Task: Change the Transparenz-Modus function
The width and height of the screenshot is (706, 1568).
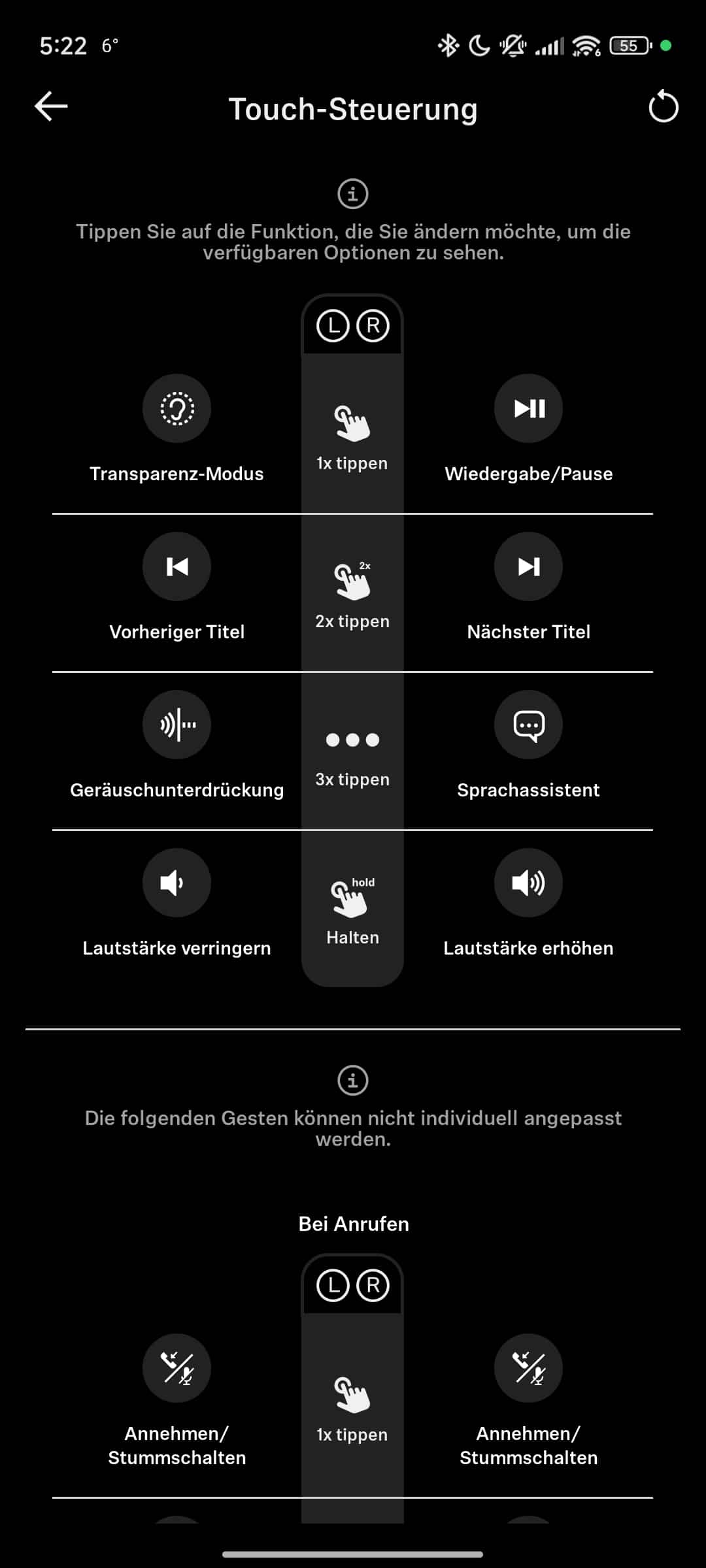Action: coord(176,409)
